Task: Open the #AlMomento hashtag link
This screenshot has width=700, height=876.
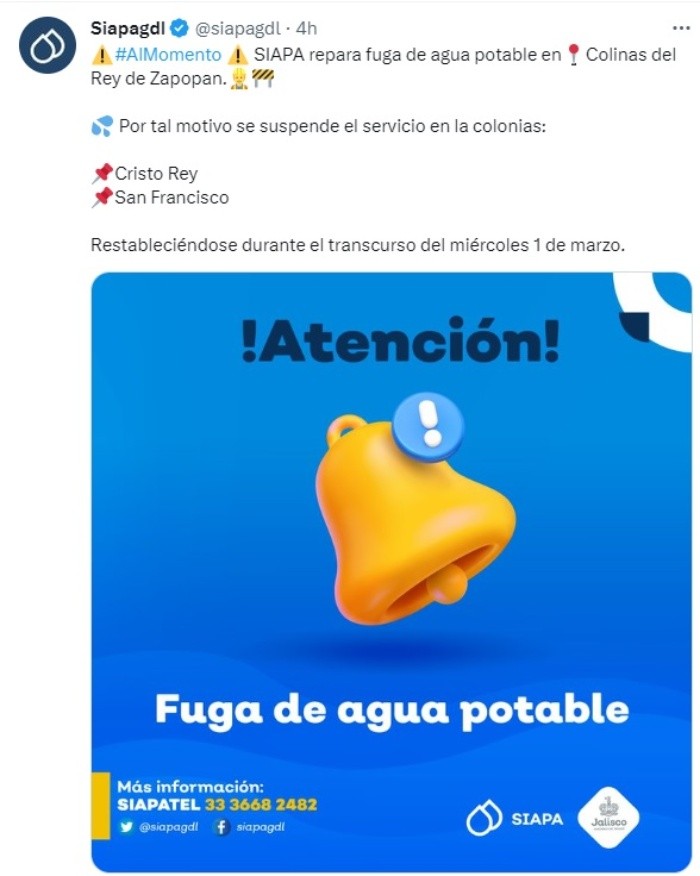Action: pos(168,56)
